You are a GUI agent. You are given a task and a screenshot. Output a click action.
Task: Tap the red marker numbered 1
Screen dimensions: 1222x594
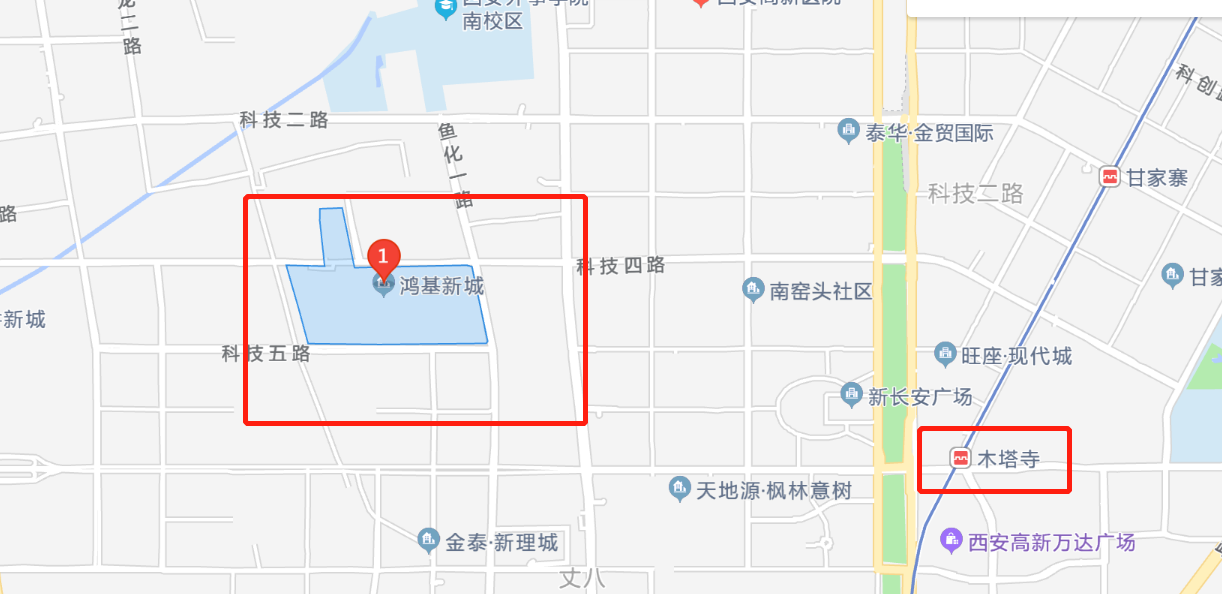(x=383, y=257)
